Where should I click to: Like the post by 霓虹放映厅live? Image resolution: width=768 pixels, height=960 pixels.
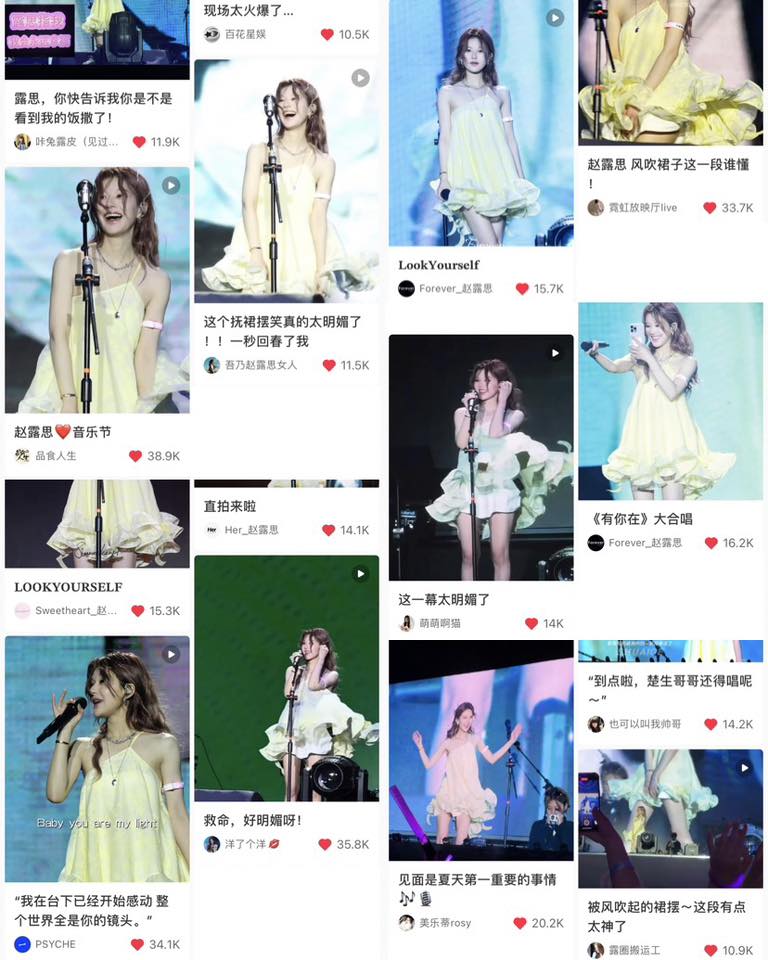pos(710,208)
